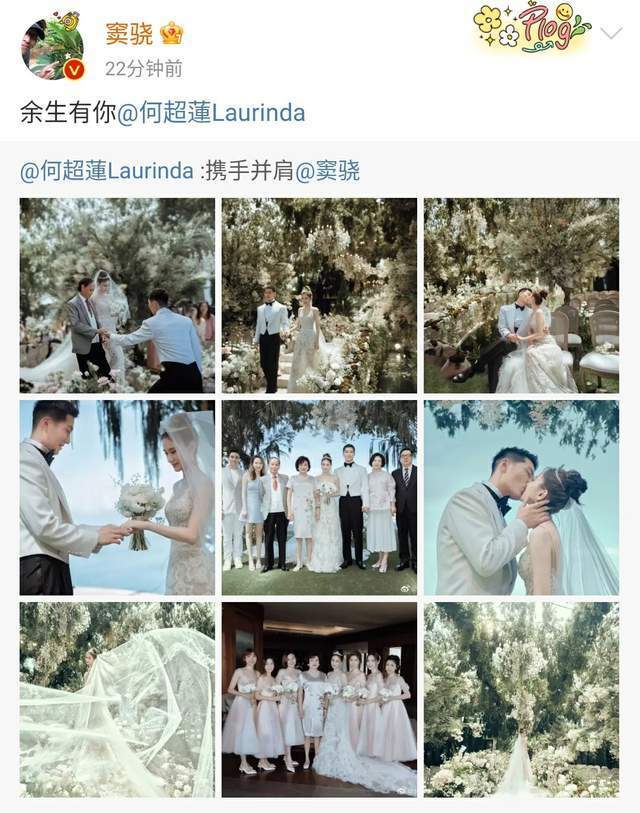Open the 窦骁 username at the top
This screenshot has height=813, width=640.
coord(129,34)
